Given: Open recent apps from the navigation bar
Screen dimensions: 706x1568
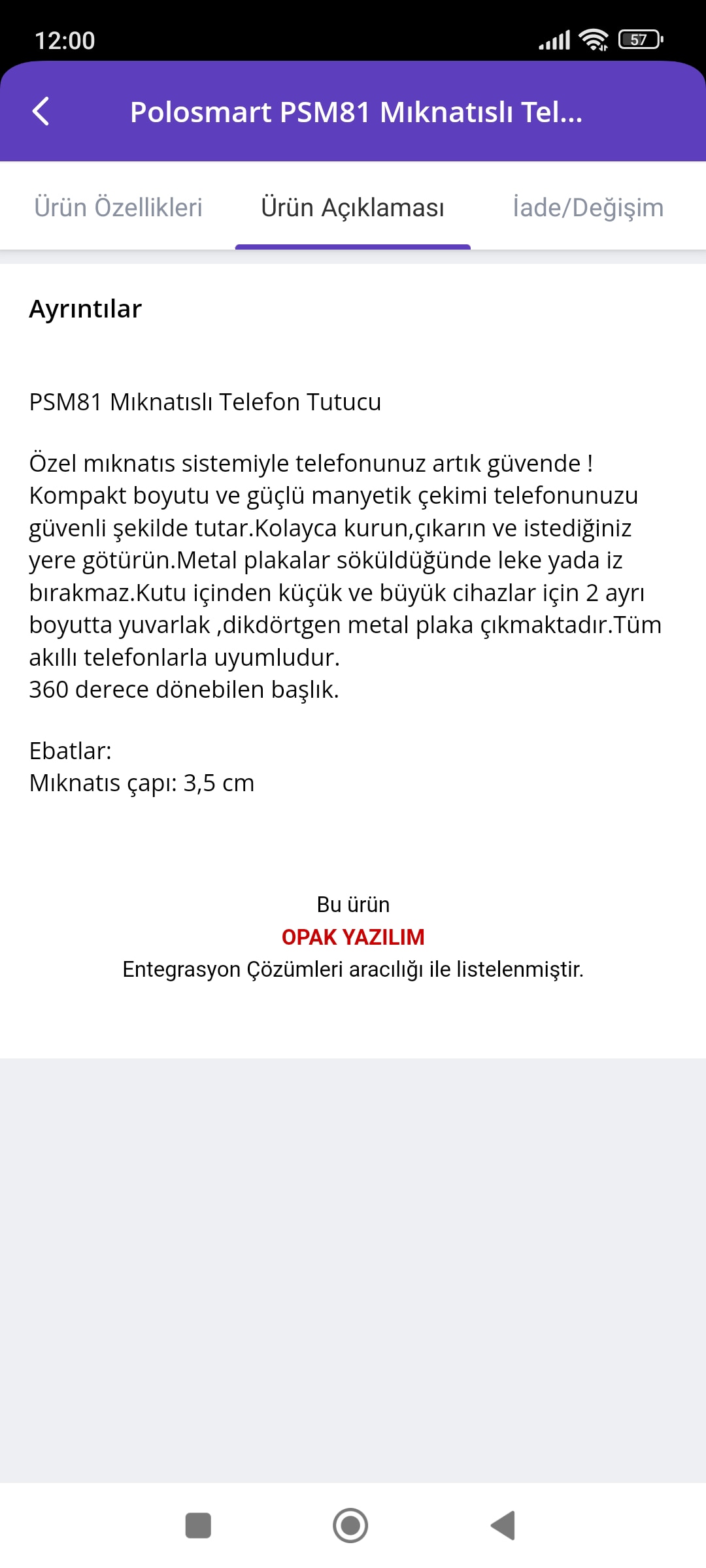Looking at the screenshot, I should tap(198, 1526).
